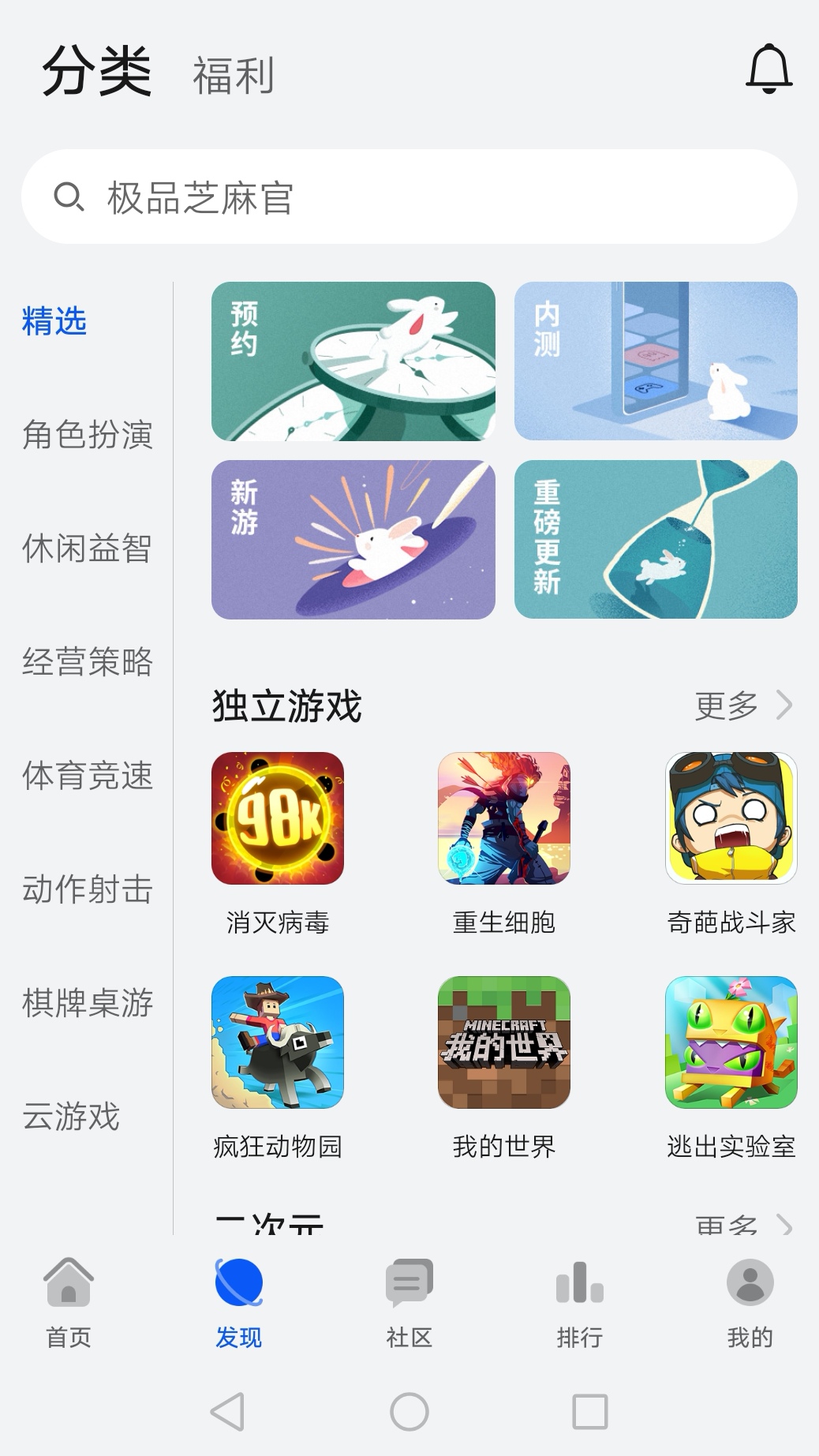Select the 角色扮演 category
819x1456 pixels.
[87, 435]
